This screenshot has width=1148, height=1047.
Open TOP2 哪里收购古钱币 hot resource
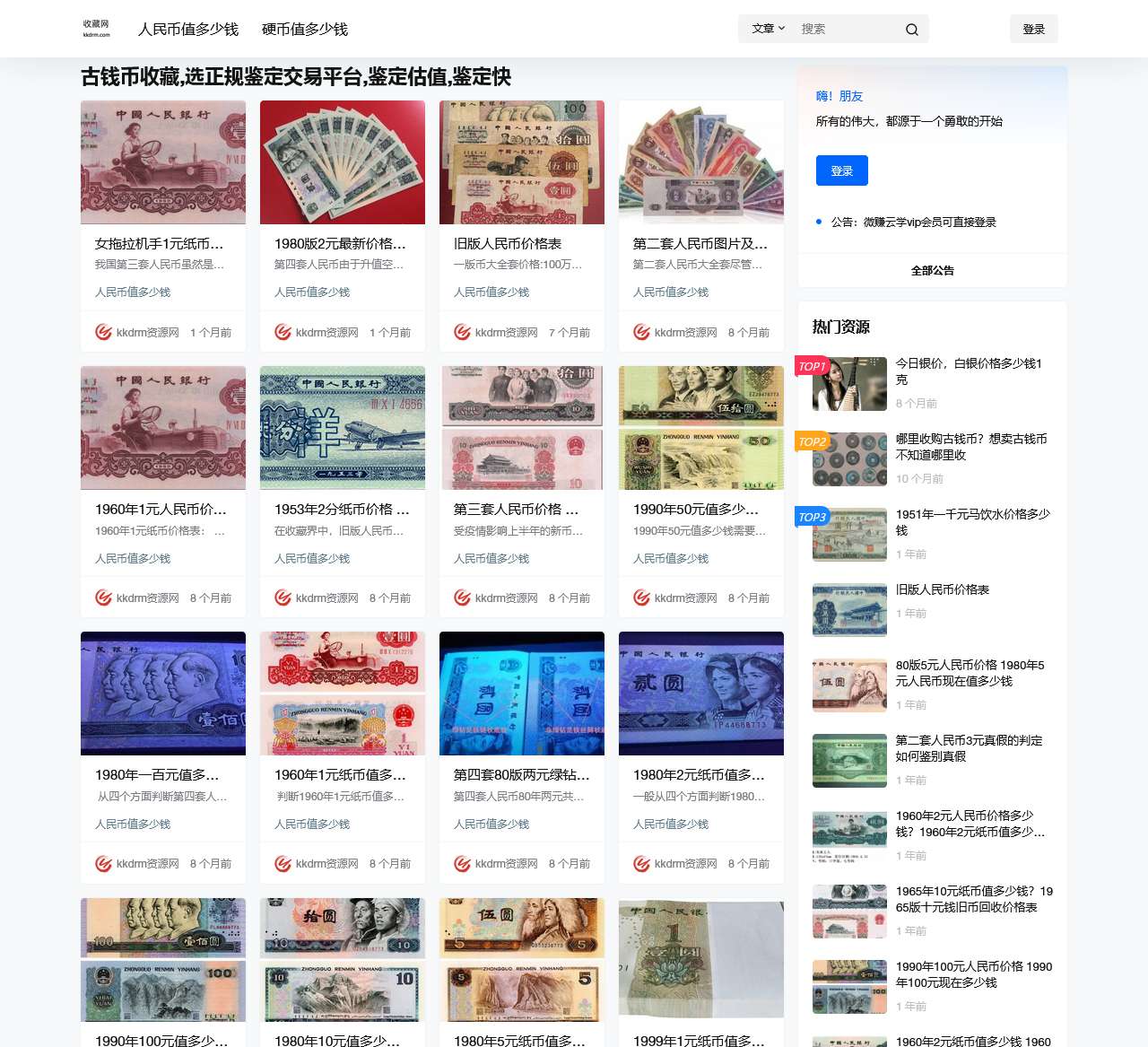[x=970, y=446]
